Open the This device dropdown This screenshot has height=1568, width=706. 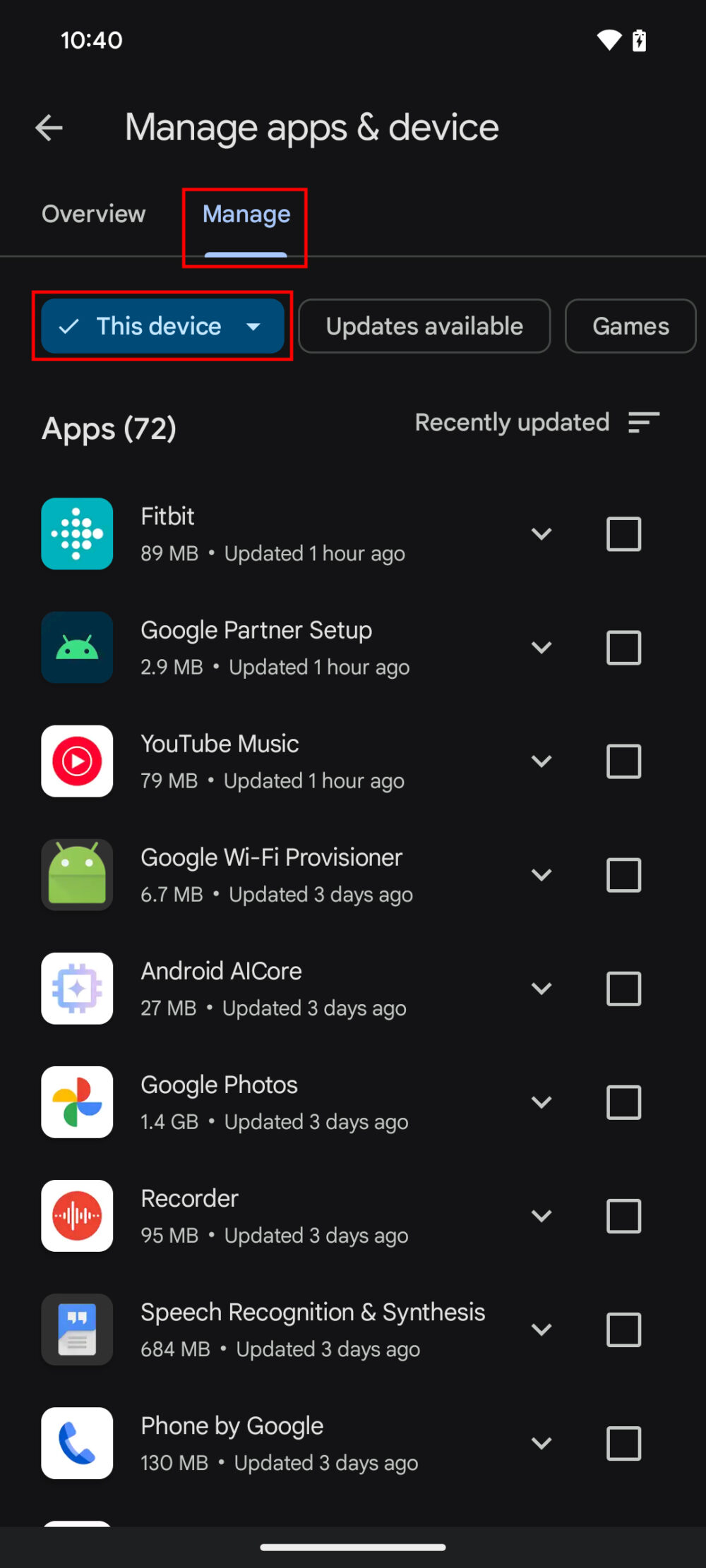[162, 326]
